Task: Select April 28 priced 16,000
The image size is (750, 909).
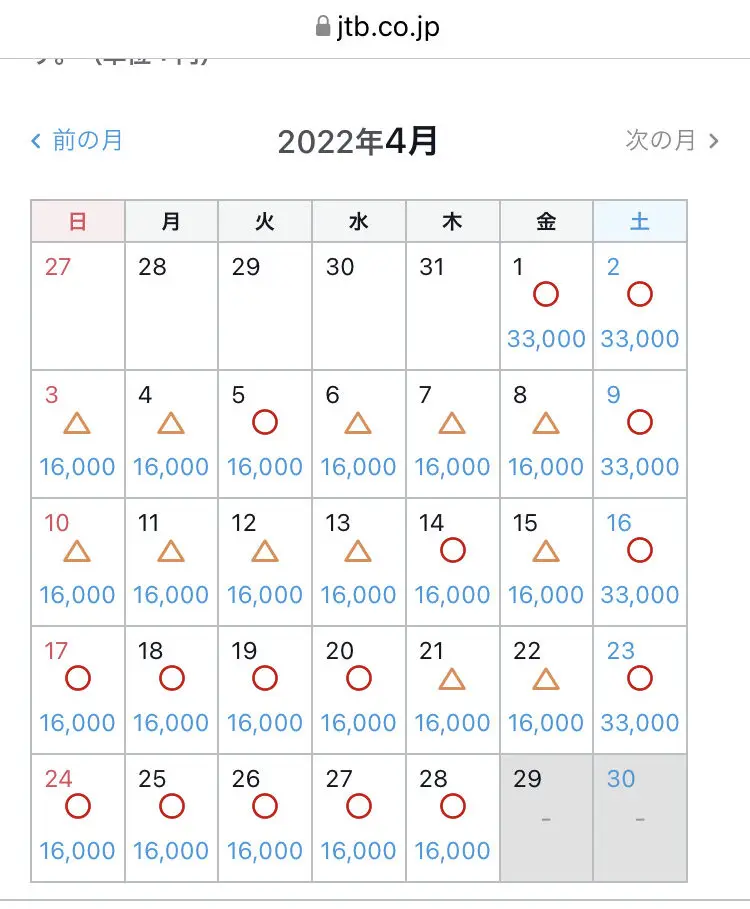Action: [452, 818]
